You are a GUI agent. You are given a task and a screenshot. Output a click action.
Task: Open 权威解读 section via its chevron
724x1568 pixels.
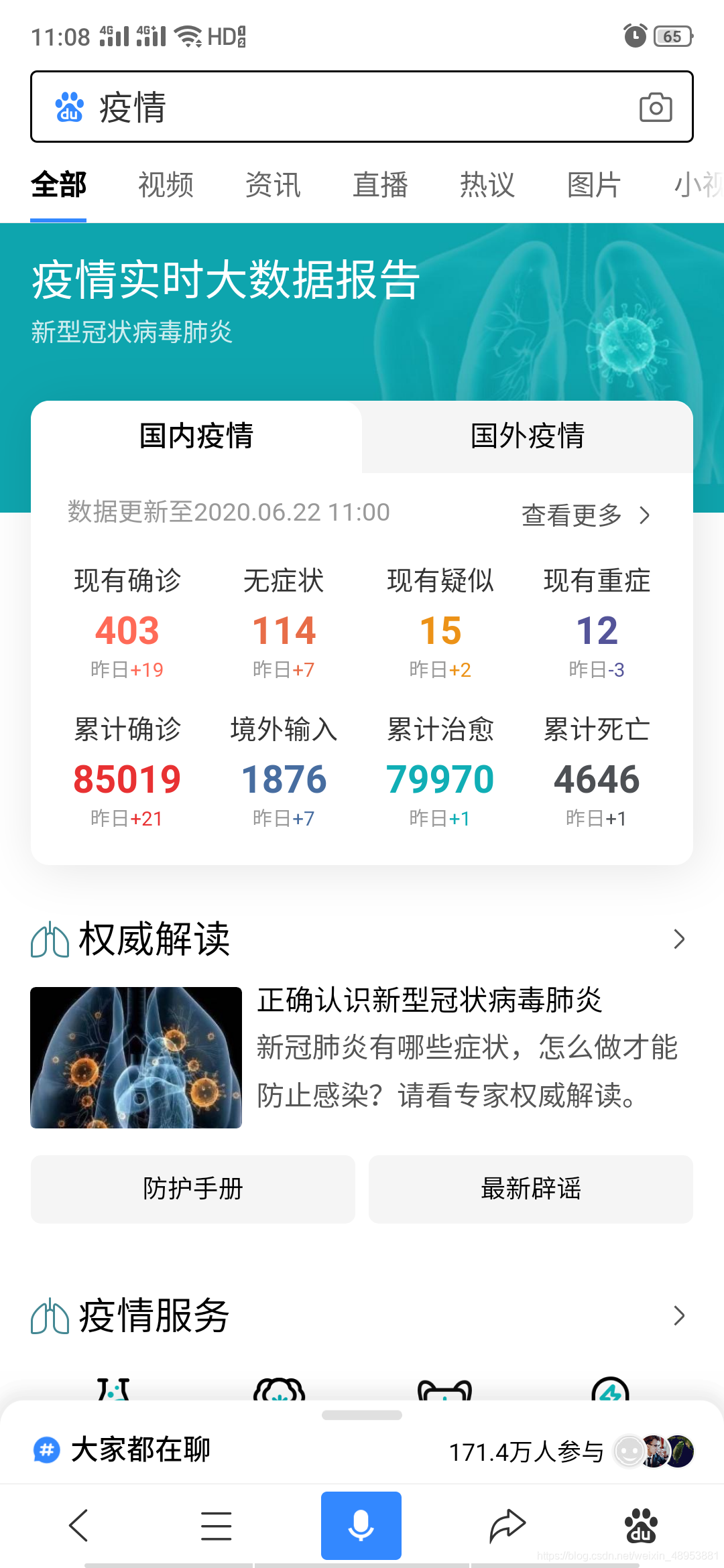click(678, 939)
